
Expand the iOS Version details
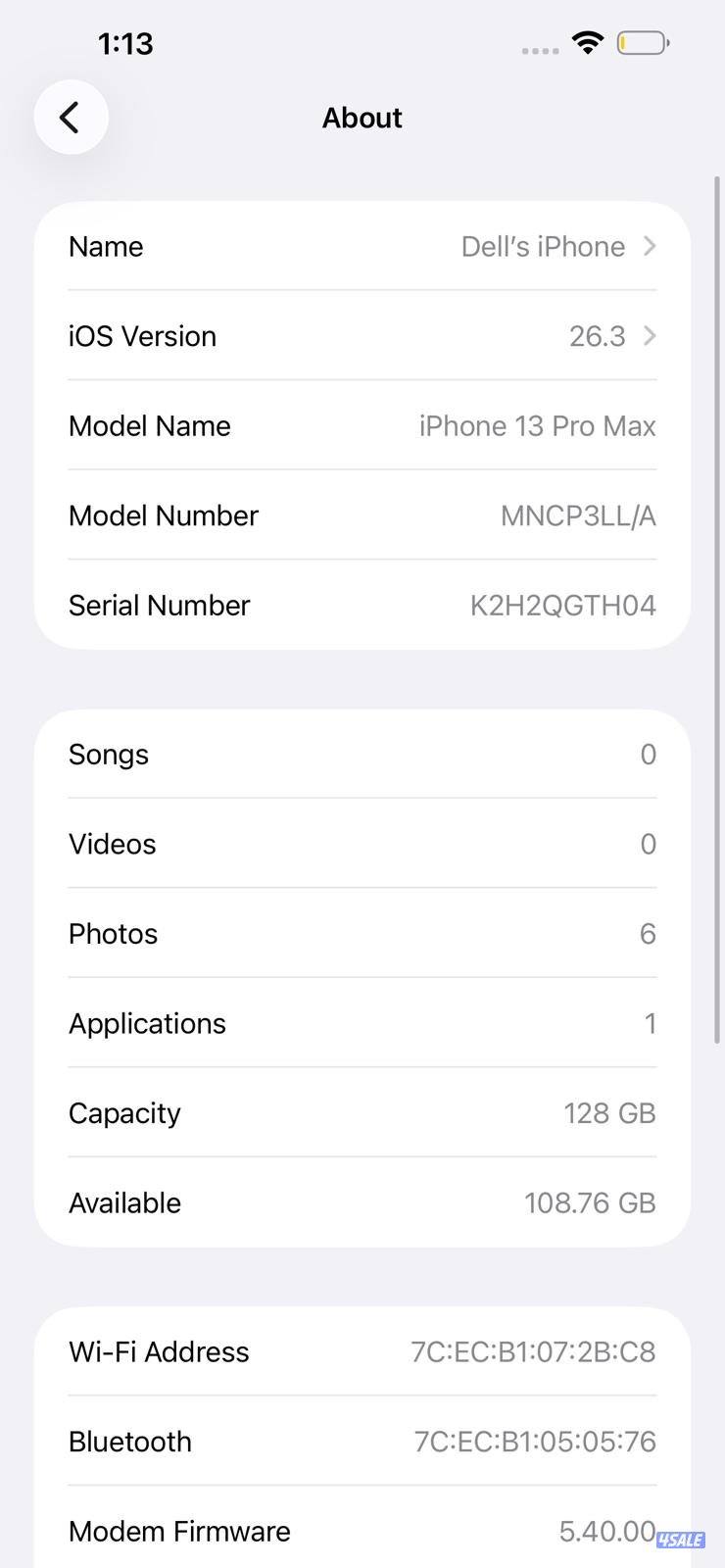point(362,336)
